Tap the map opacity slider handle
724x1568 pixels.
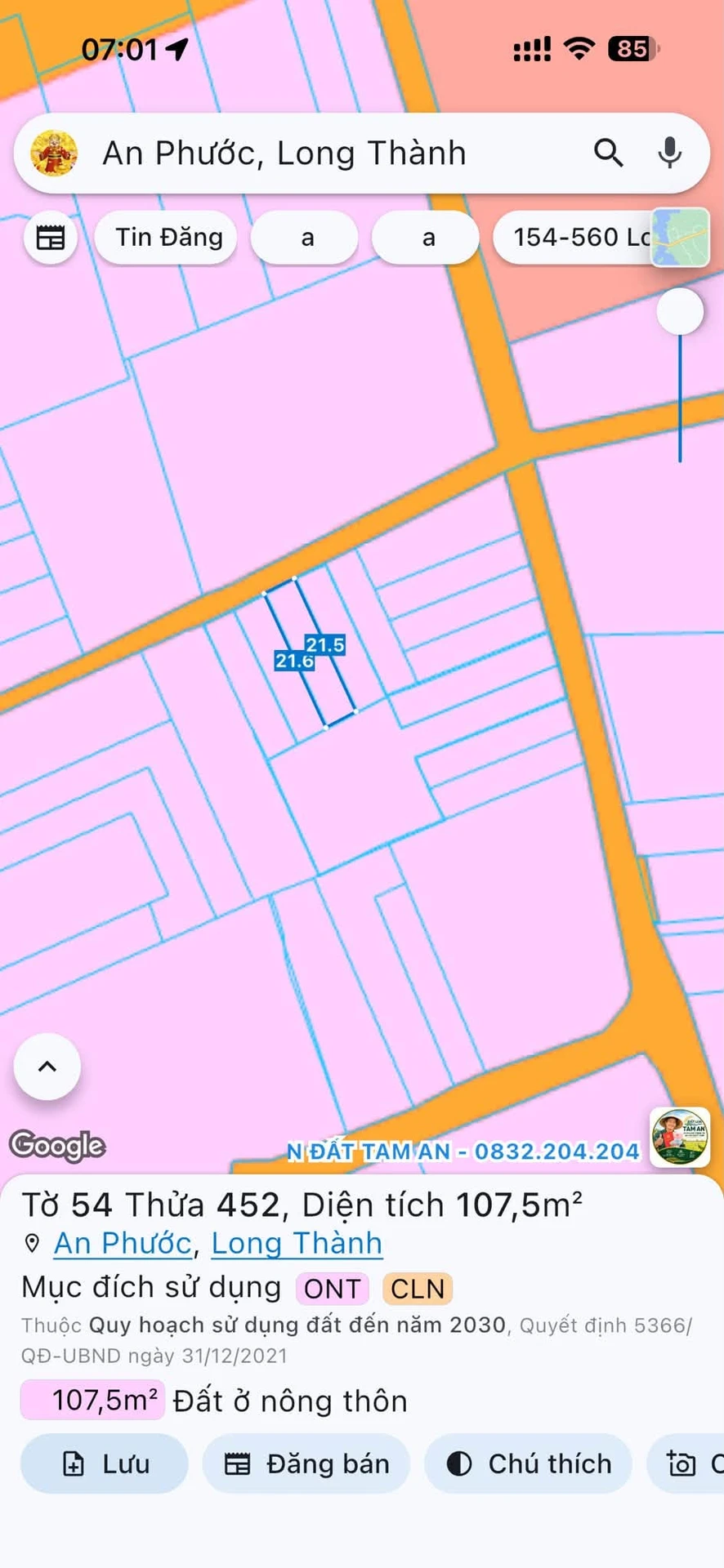point(680,311)
